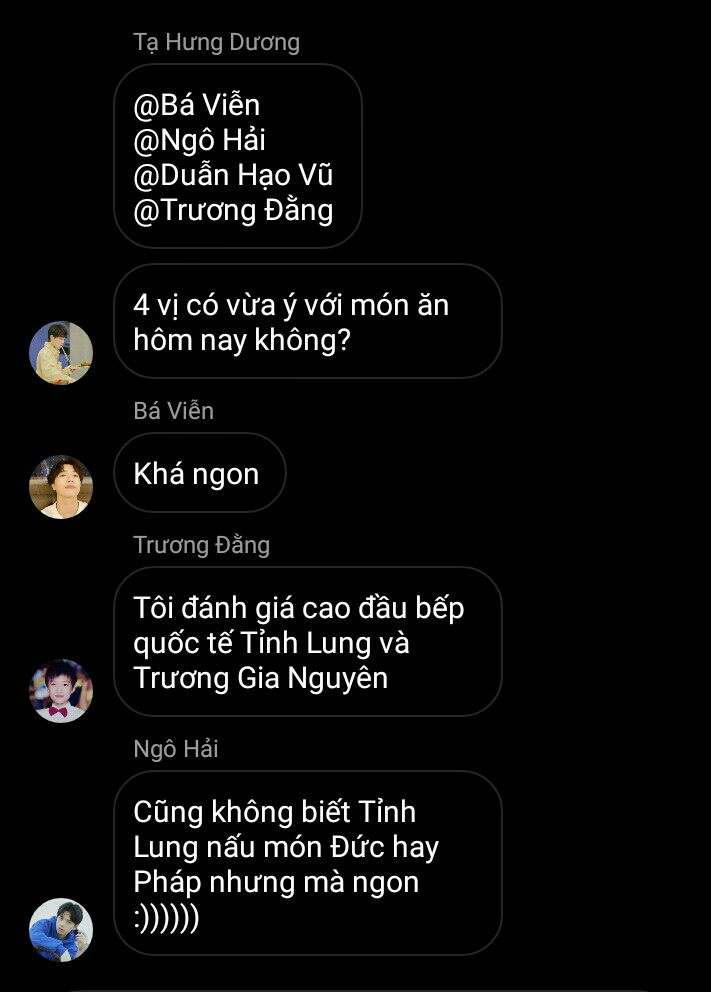Select the @Ngô Hải mention
This screenshot has height=992, width=711.
point(199,140)
